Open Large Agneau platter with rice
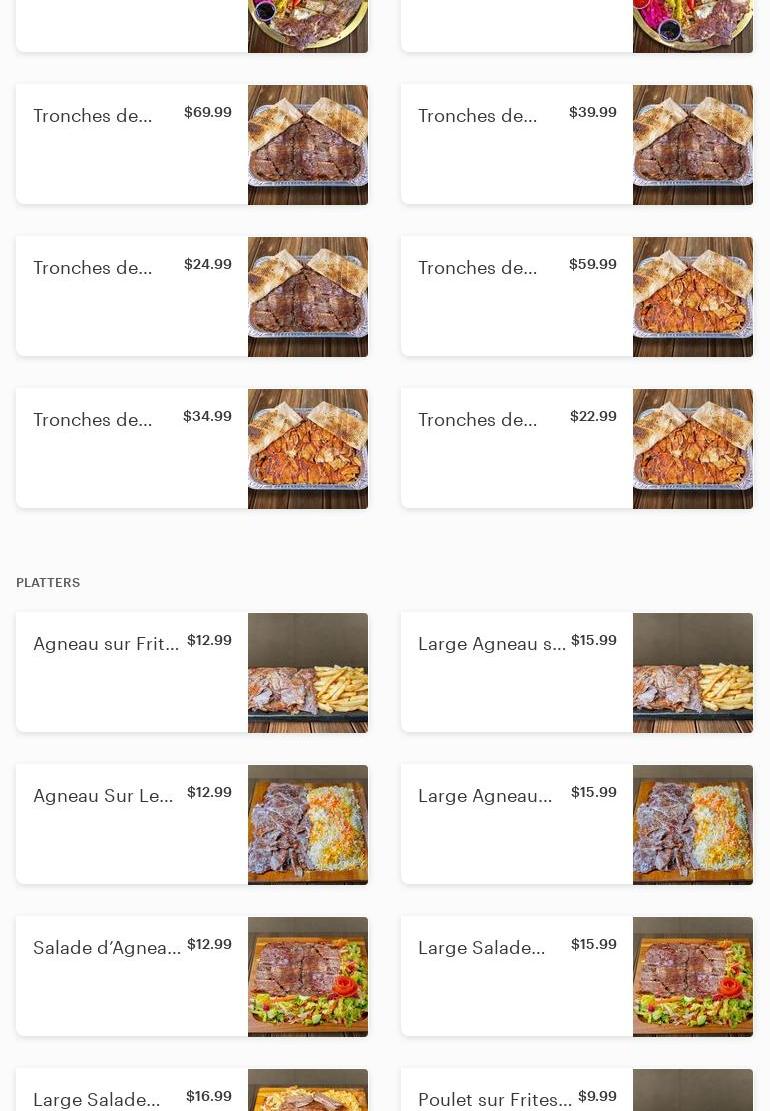Viewport: 770px width, 1111px height. [x=517, y=824]
